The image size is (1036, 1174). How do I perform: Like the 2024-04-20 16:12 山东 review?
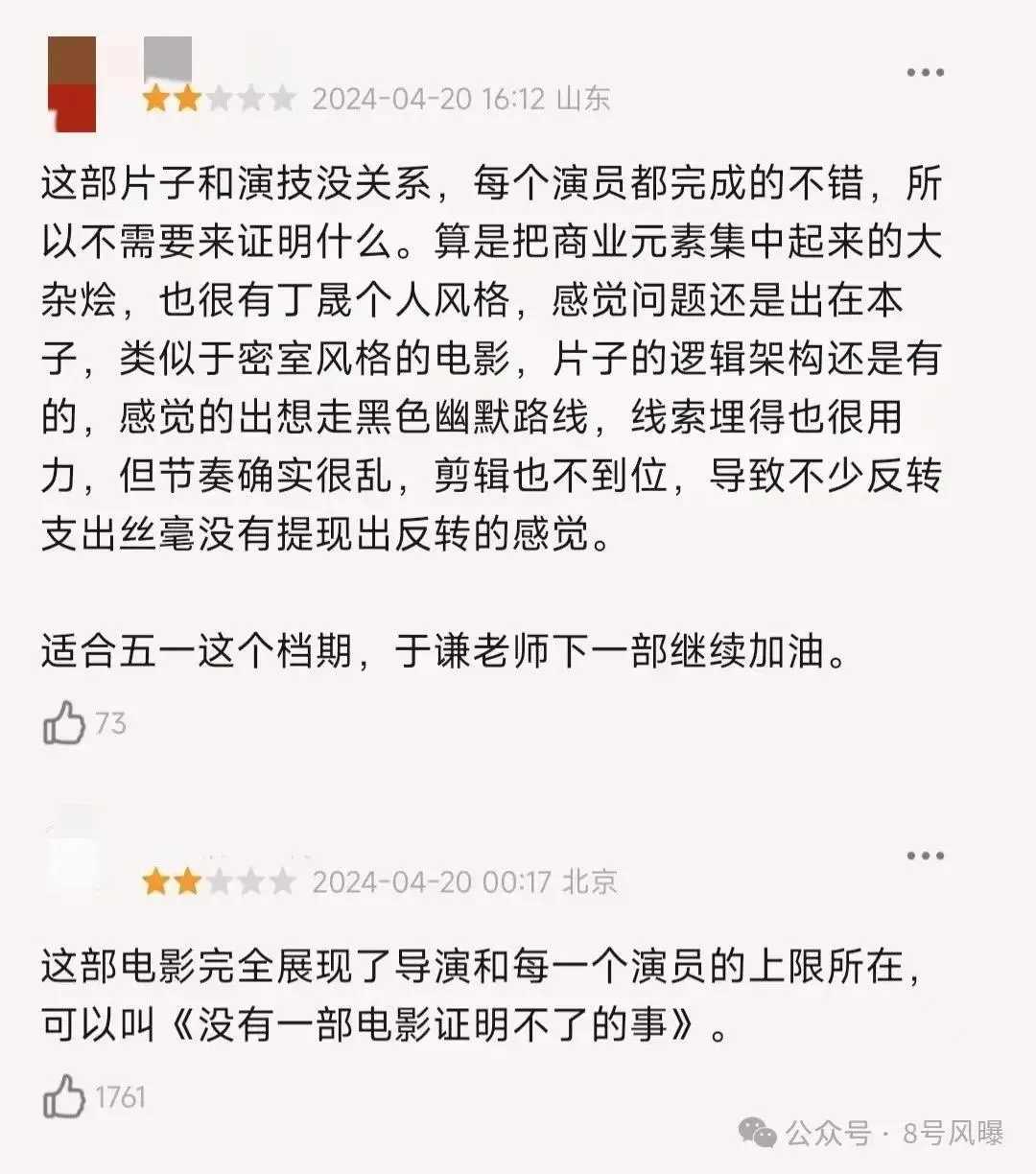coord(65,723)
